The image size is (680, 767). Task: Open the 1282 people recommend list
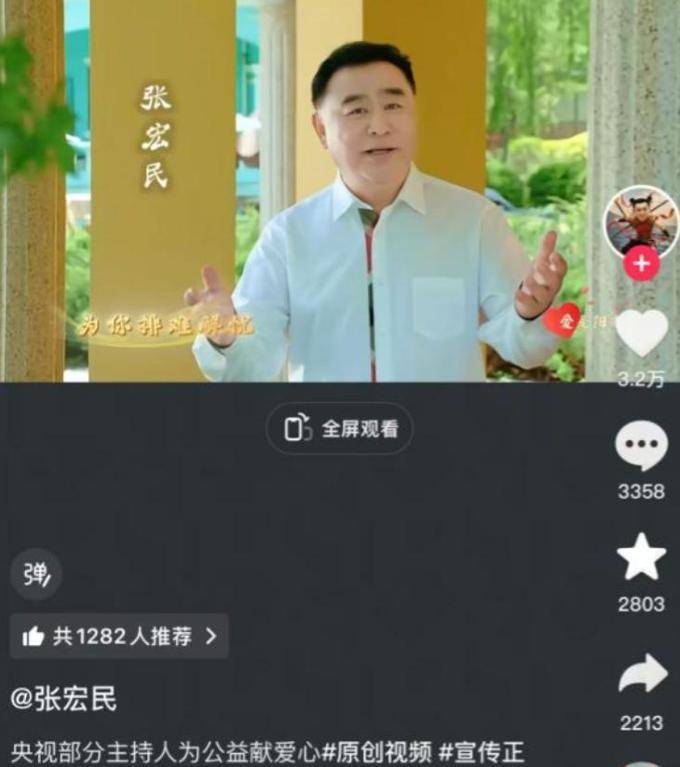(x=119, y=636)
